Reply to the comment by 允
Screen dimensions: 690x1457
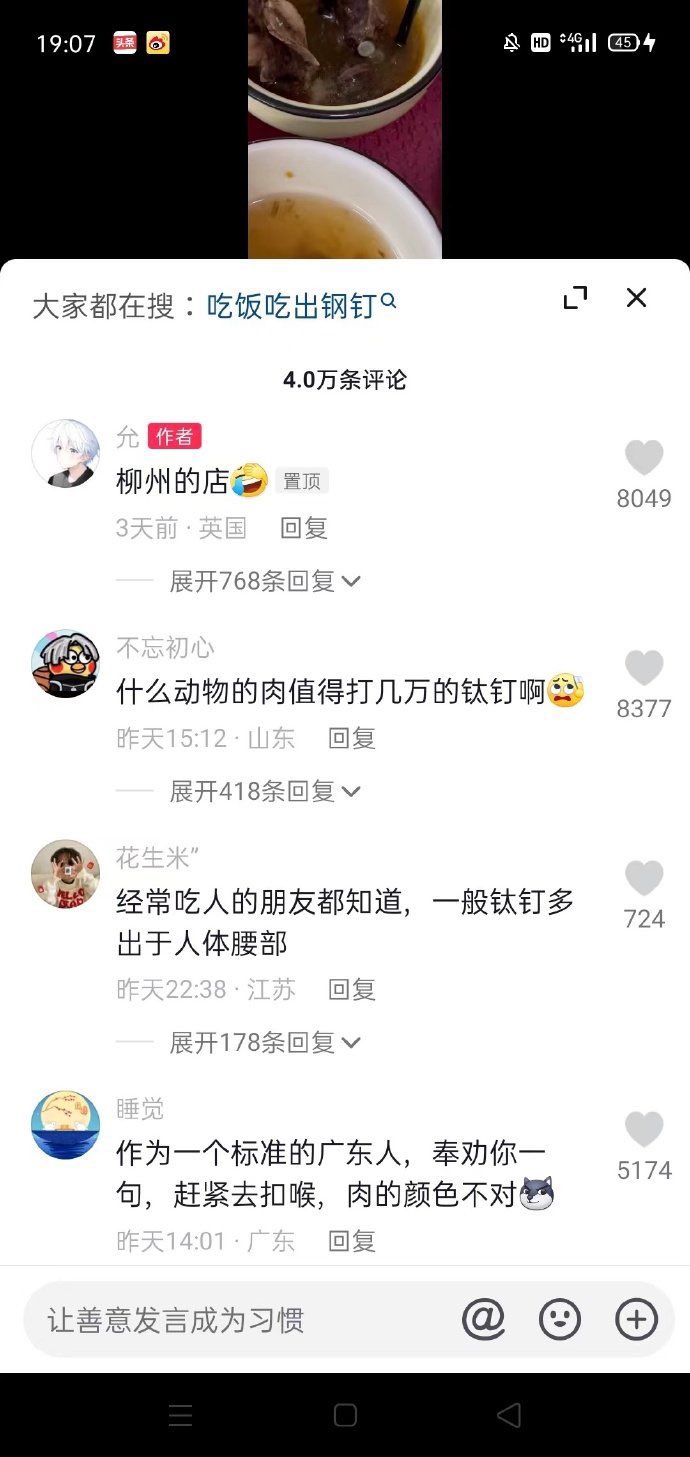tap(304, 528)
